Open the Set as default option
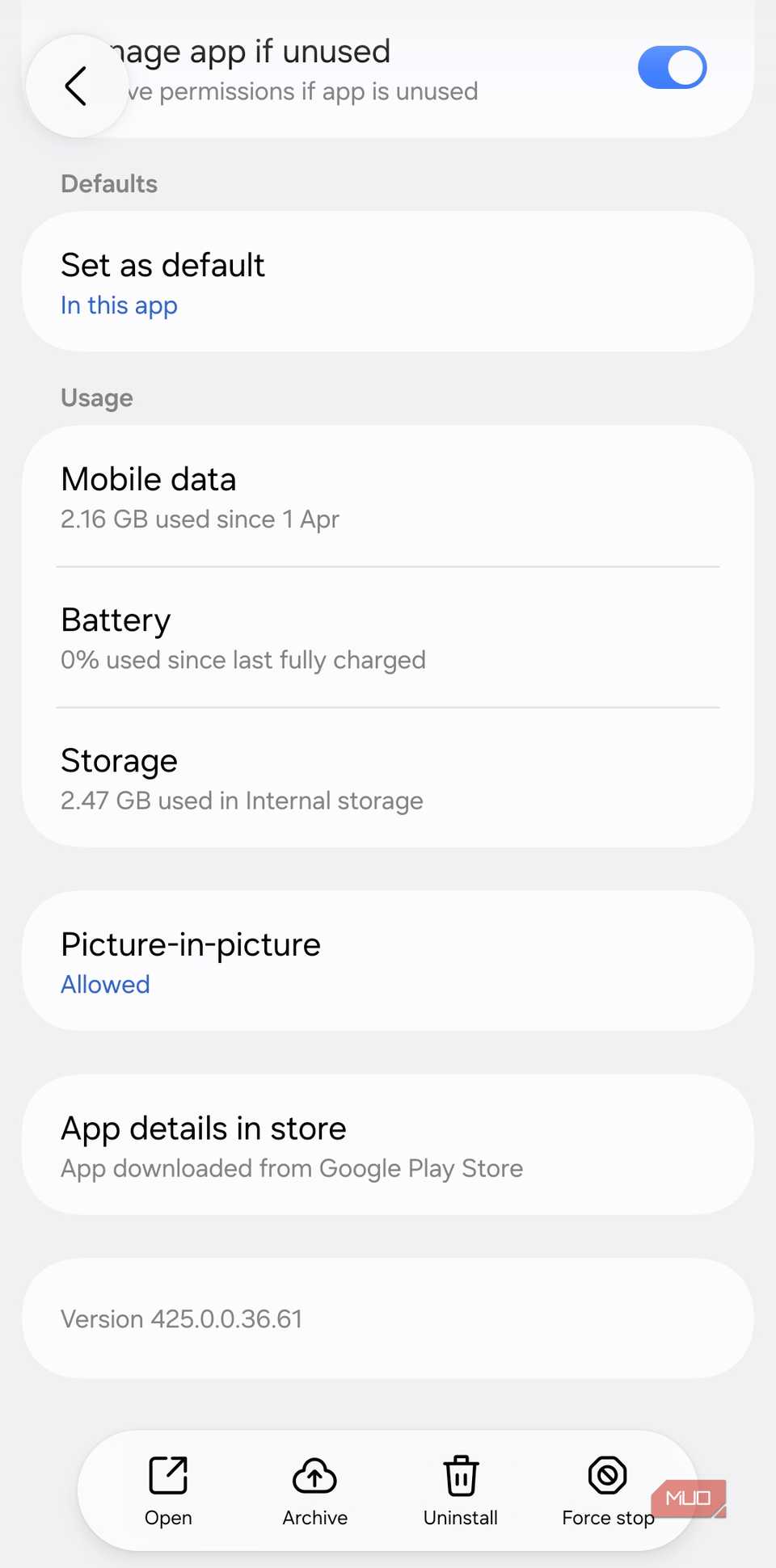The width and height of the screenshot is (776, 1568). coord(388,279)
